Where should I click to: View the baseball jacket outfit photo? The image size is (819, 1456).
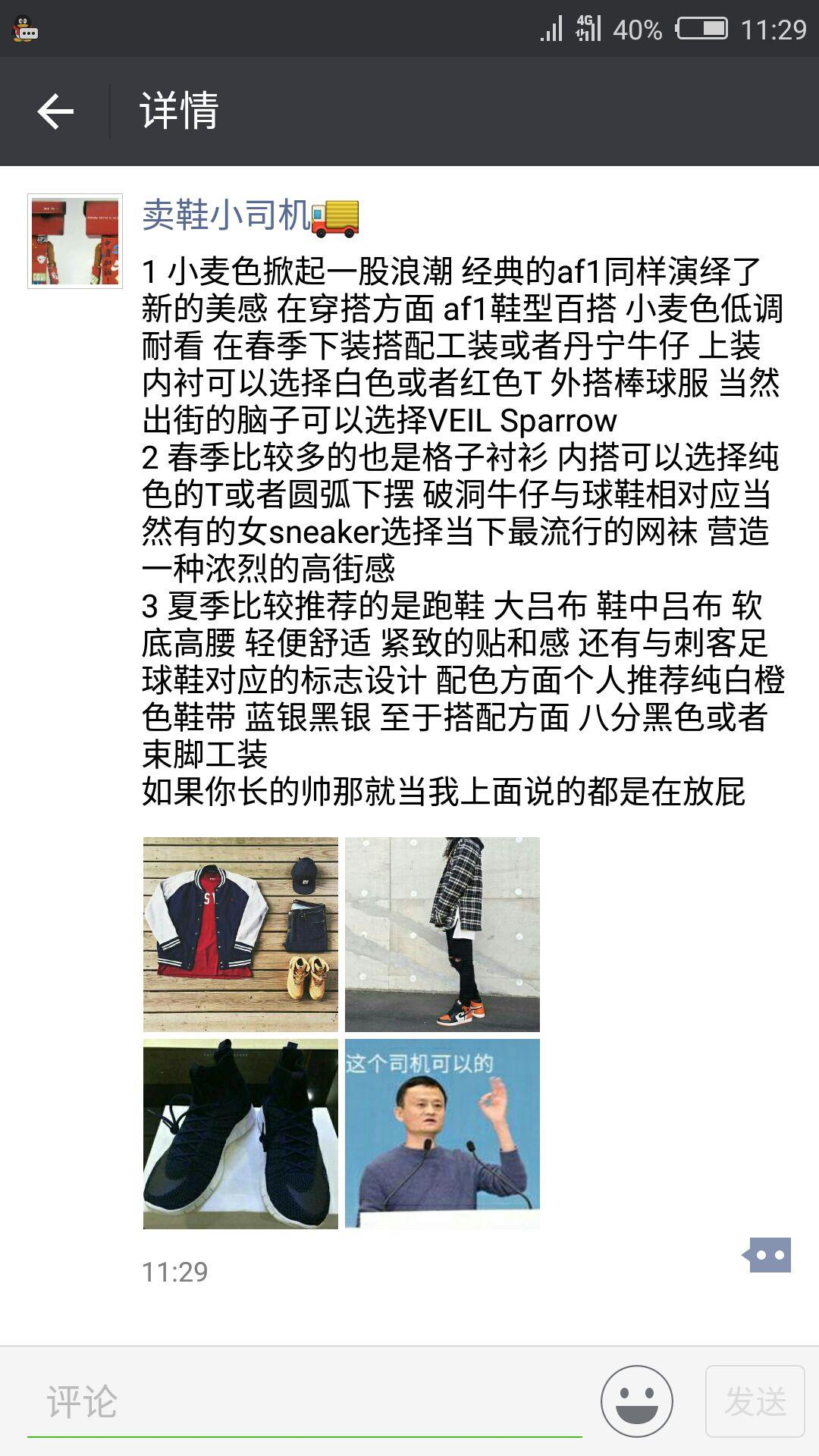[x=240, y=934]
